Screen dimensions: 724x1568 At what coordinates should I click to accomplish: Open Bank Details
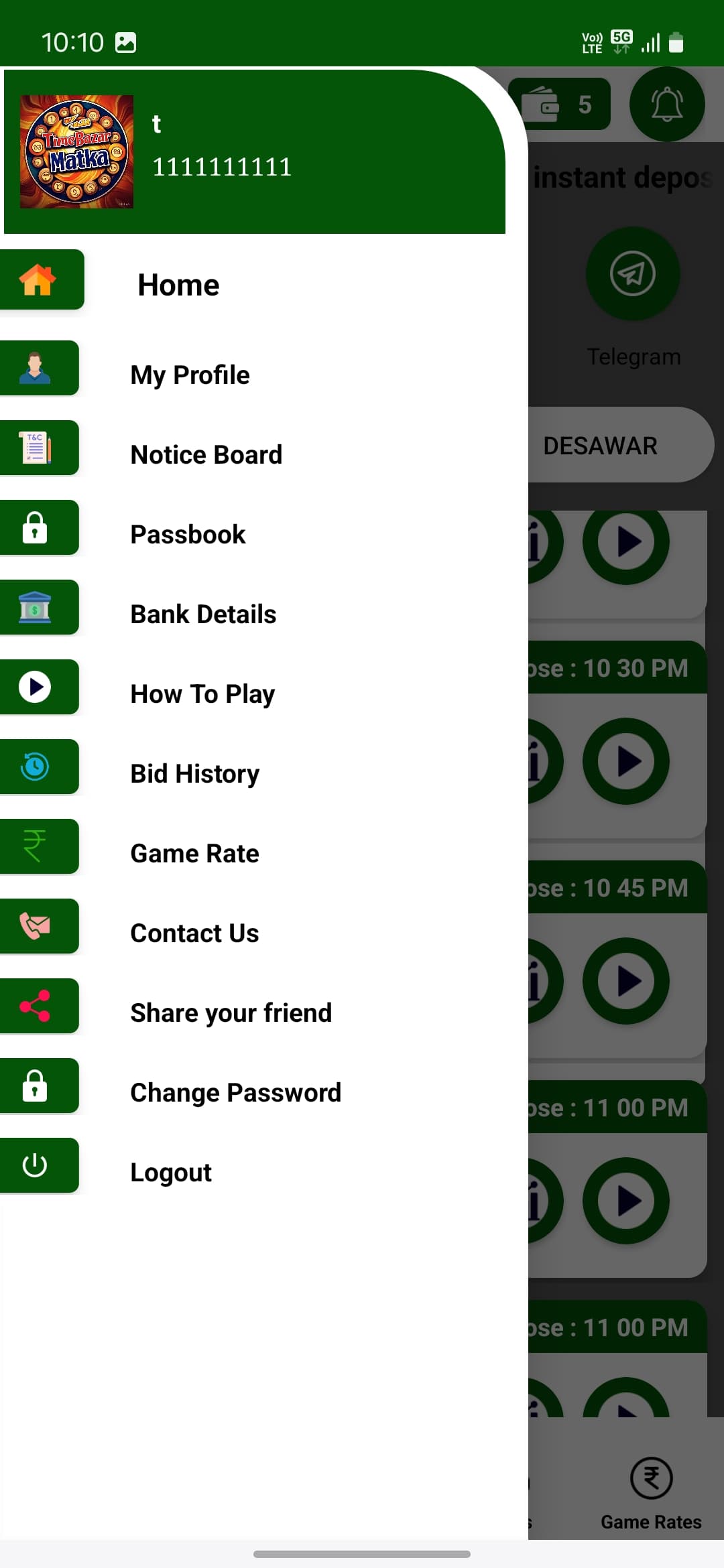pyautogui.click(x=203, y=614)
